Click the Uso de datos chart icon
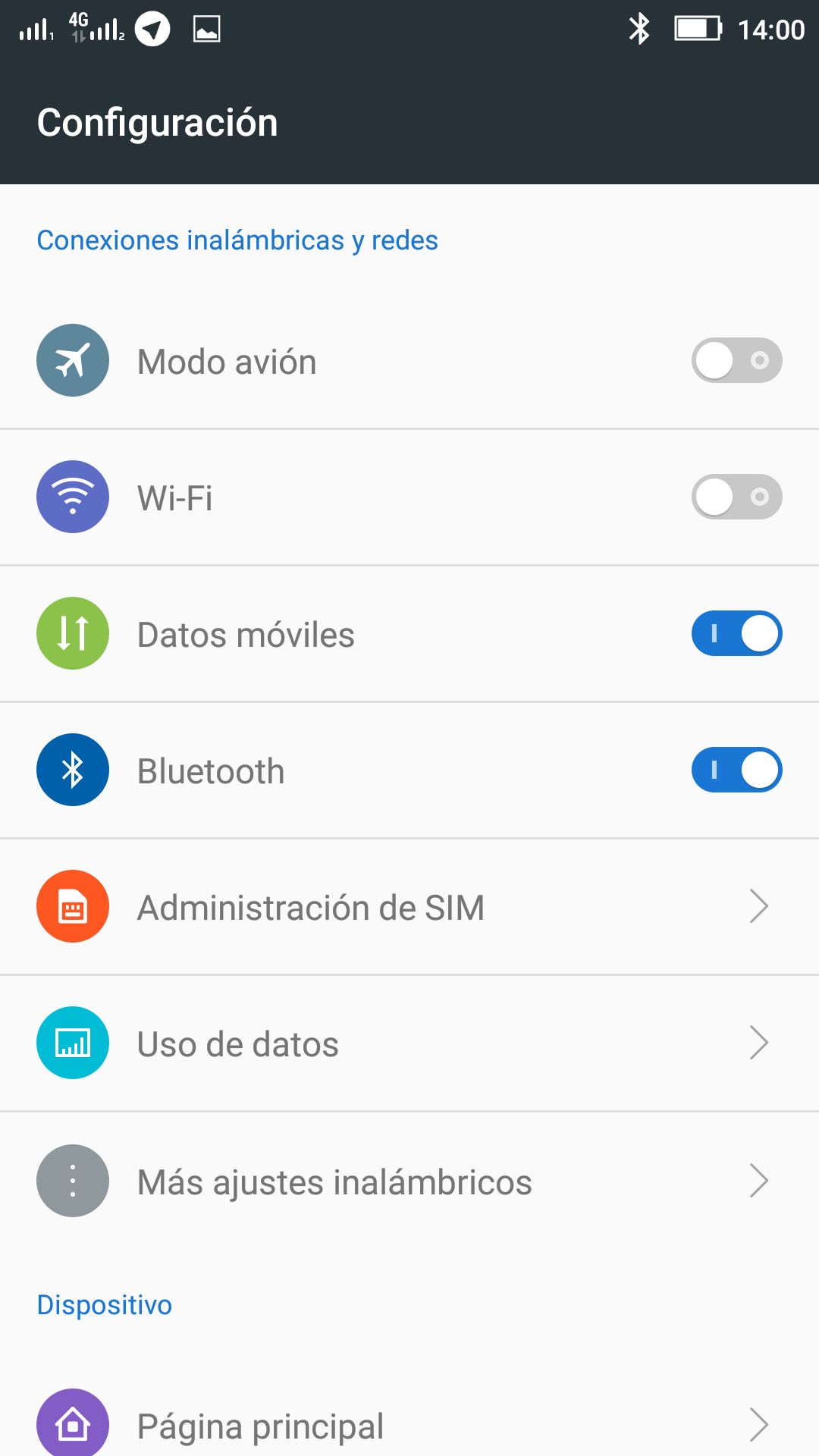This screenshot has width=819, height=1456. [x=72, y=1043]
